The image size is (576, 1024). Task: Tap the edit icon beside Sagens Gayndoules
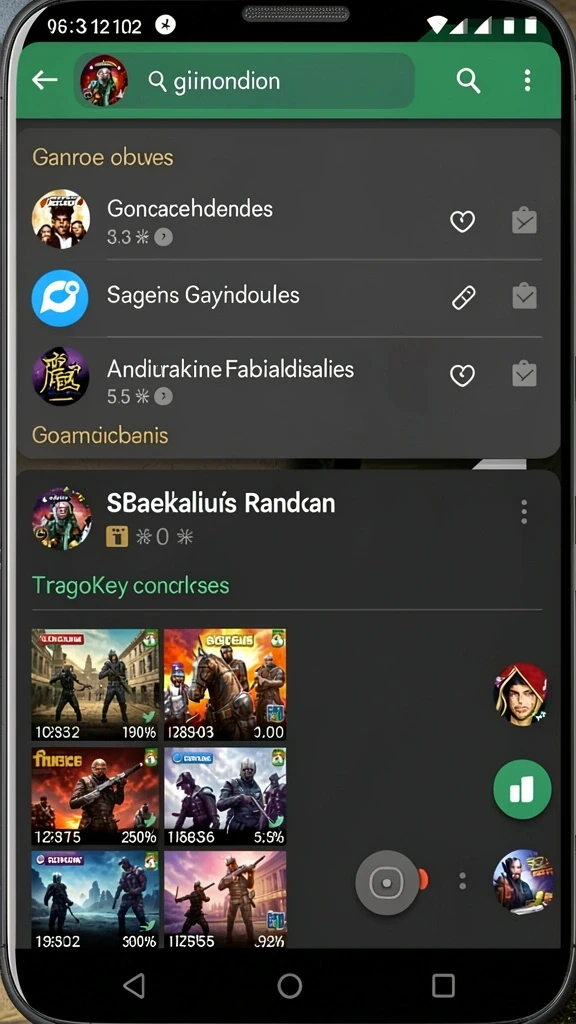pyautogui.click(x=463, y=298)
